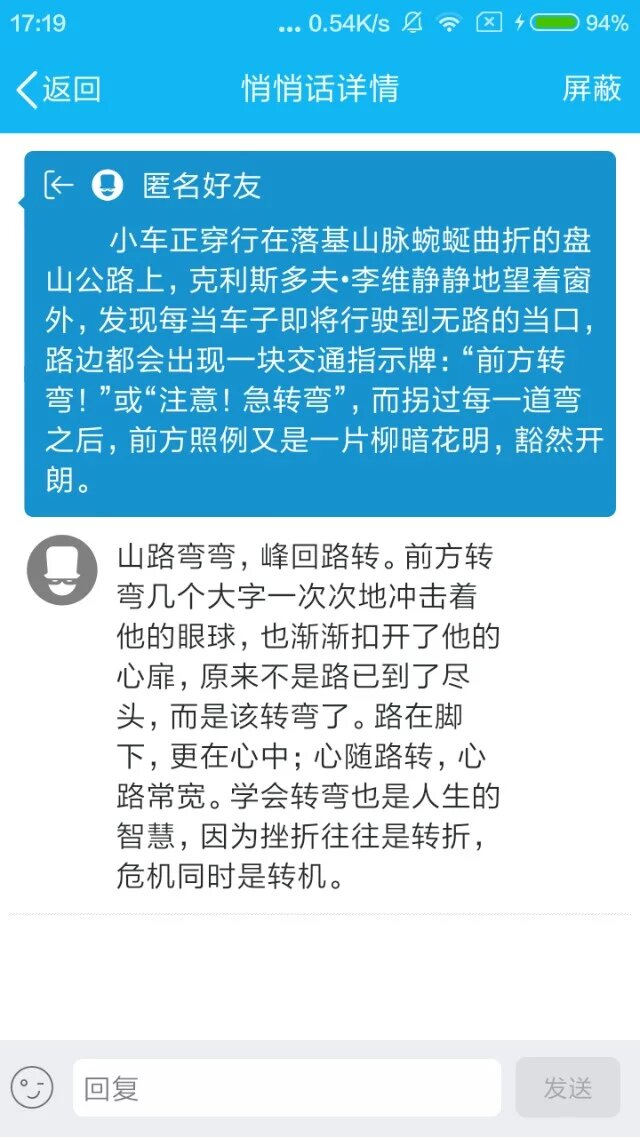
Task: Block this whisper with 屏蔽
Action: point(592,89)
